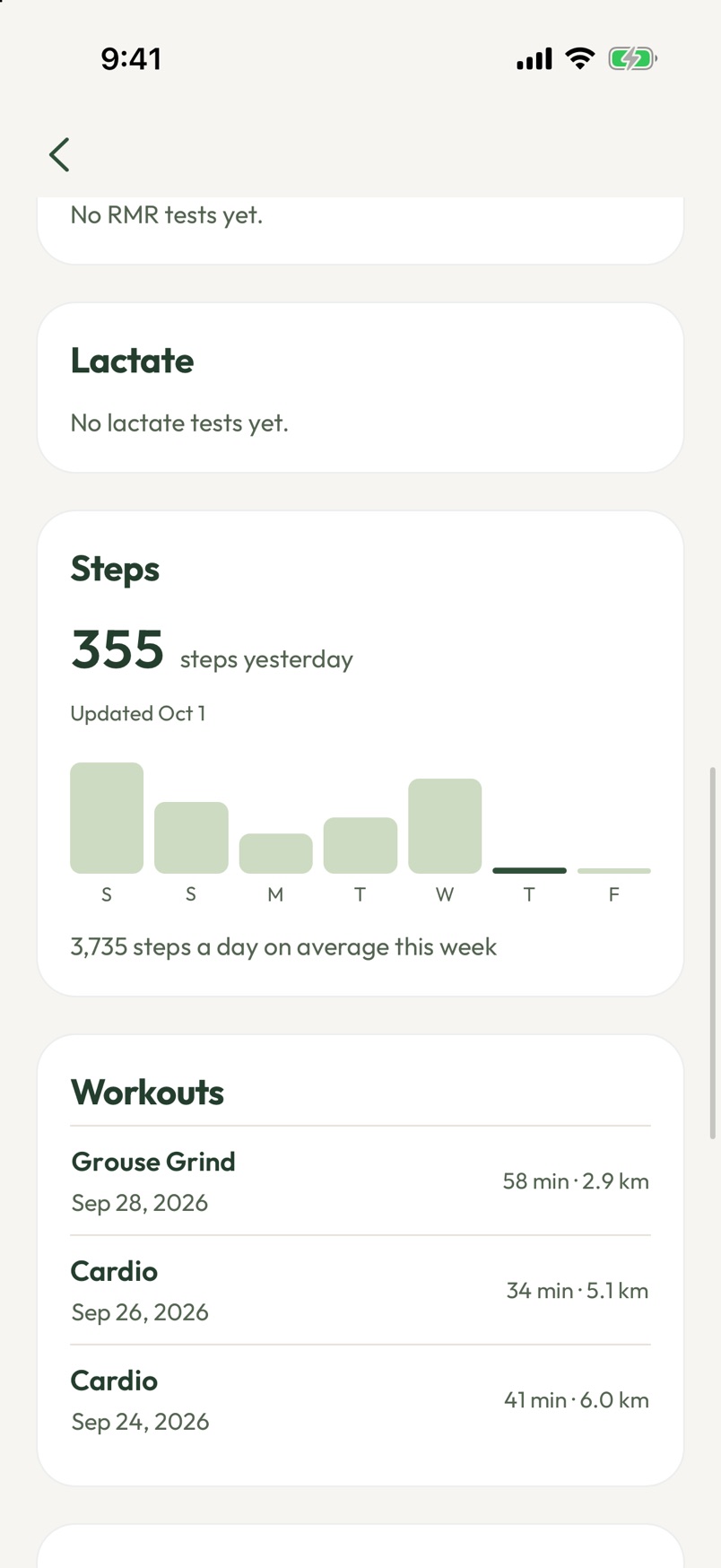Go back using the back arrow

point(59,154)
